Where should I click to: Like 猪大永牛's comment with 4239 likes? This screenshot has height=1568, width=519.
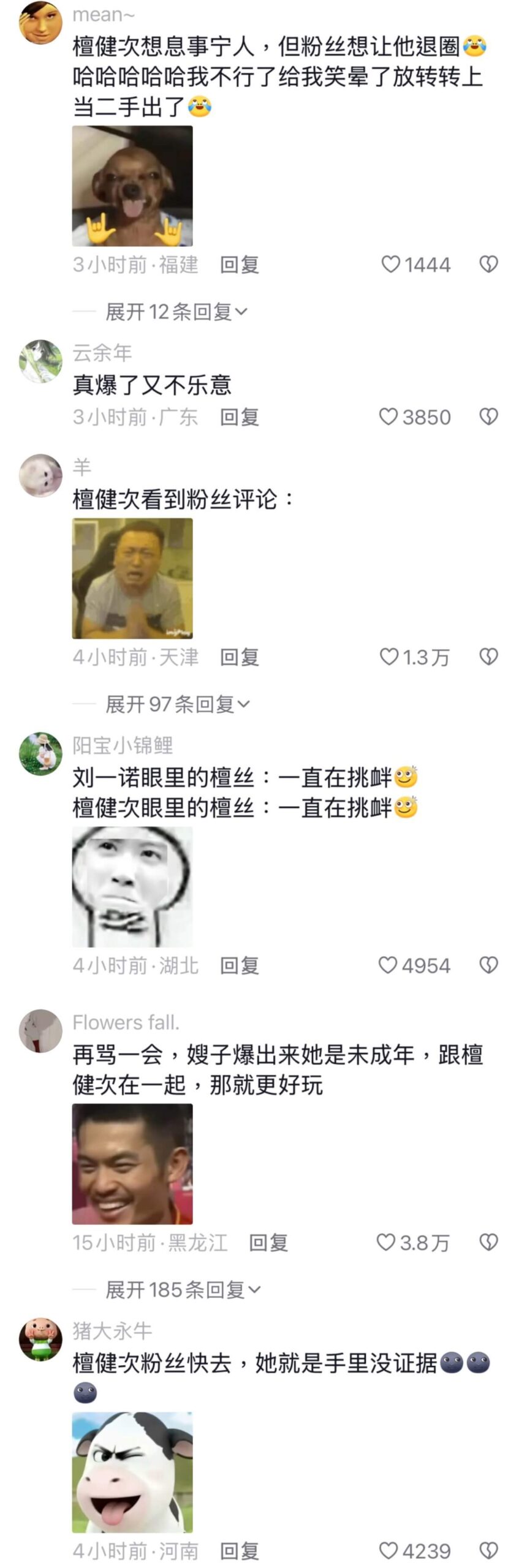coord(388,1551)
